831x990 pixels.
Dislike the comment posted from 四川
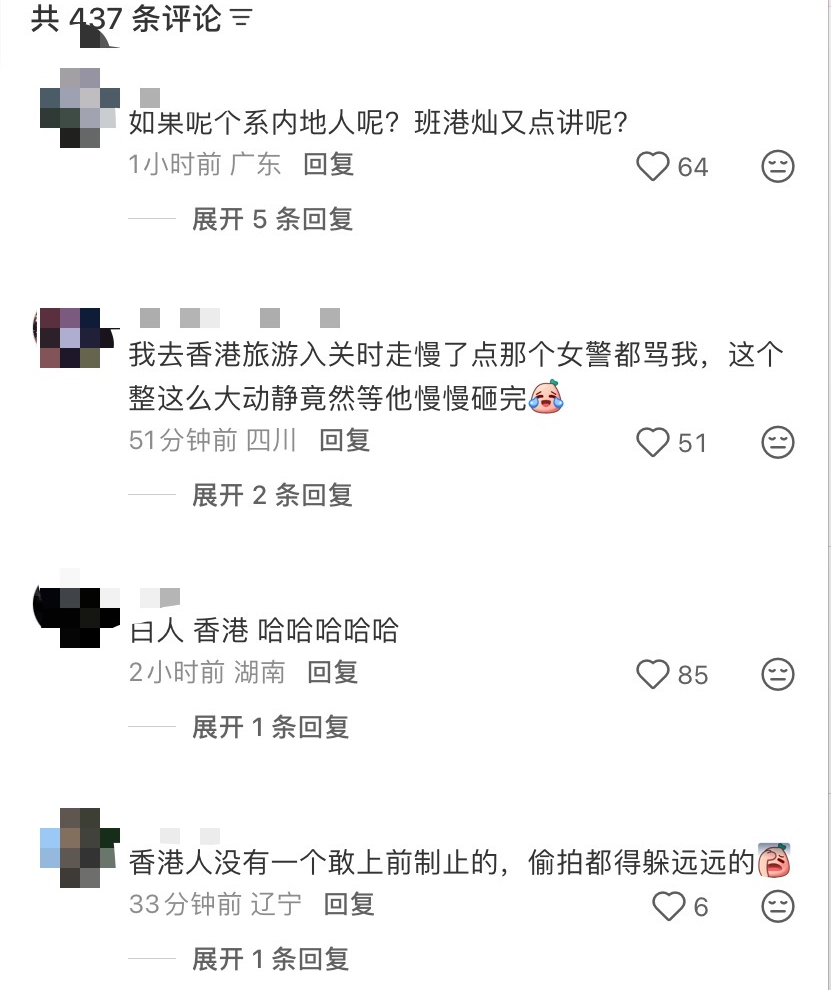point(778,441)
